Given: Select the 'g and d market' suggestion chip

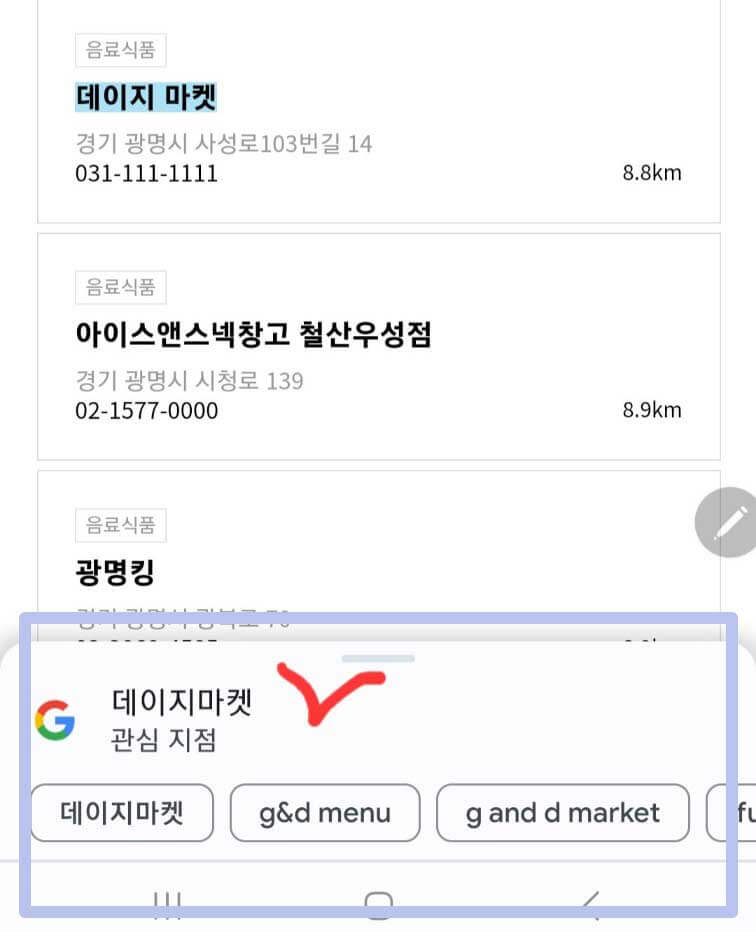Looking at the screenshot, I should (x=562, y=813).
